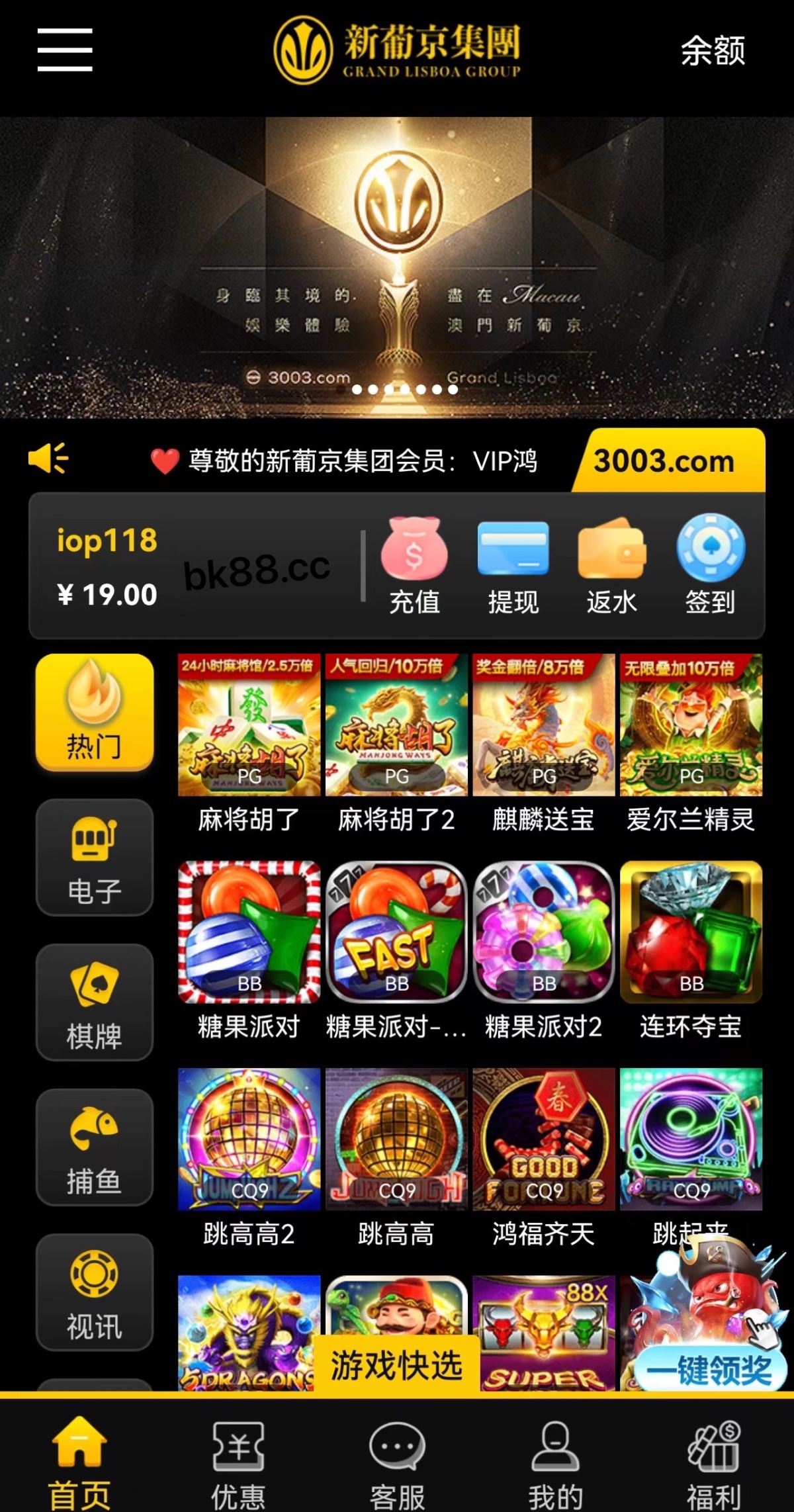This screenshot has width=794, height=1512.
Task: Open the hamburger drawer menu
Action: (x=65, y=50)
